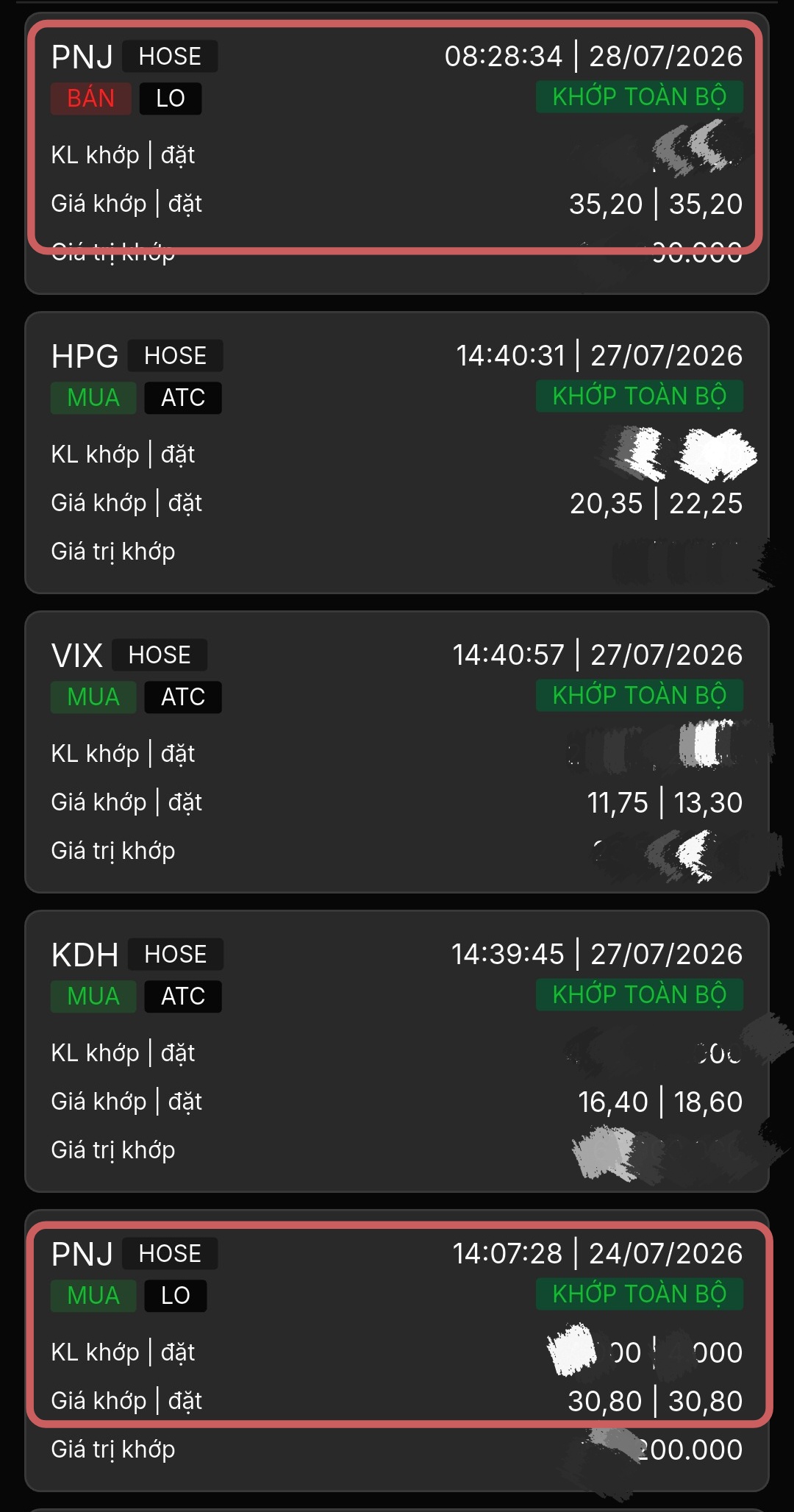794x1512 pixels.
Task: Open the PNJ sell order from 28/07/2026
Action: point(397,154)
